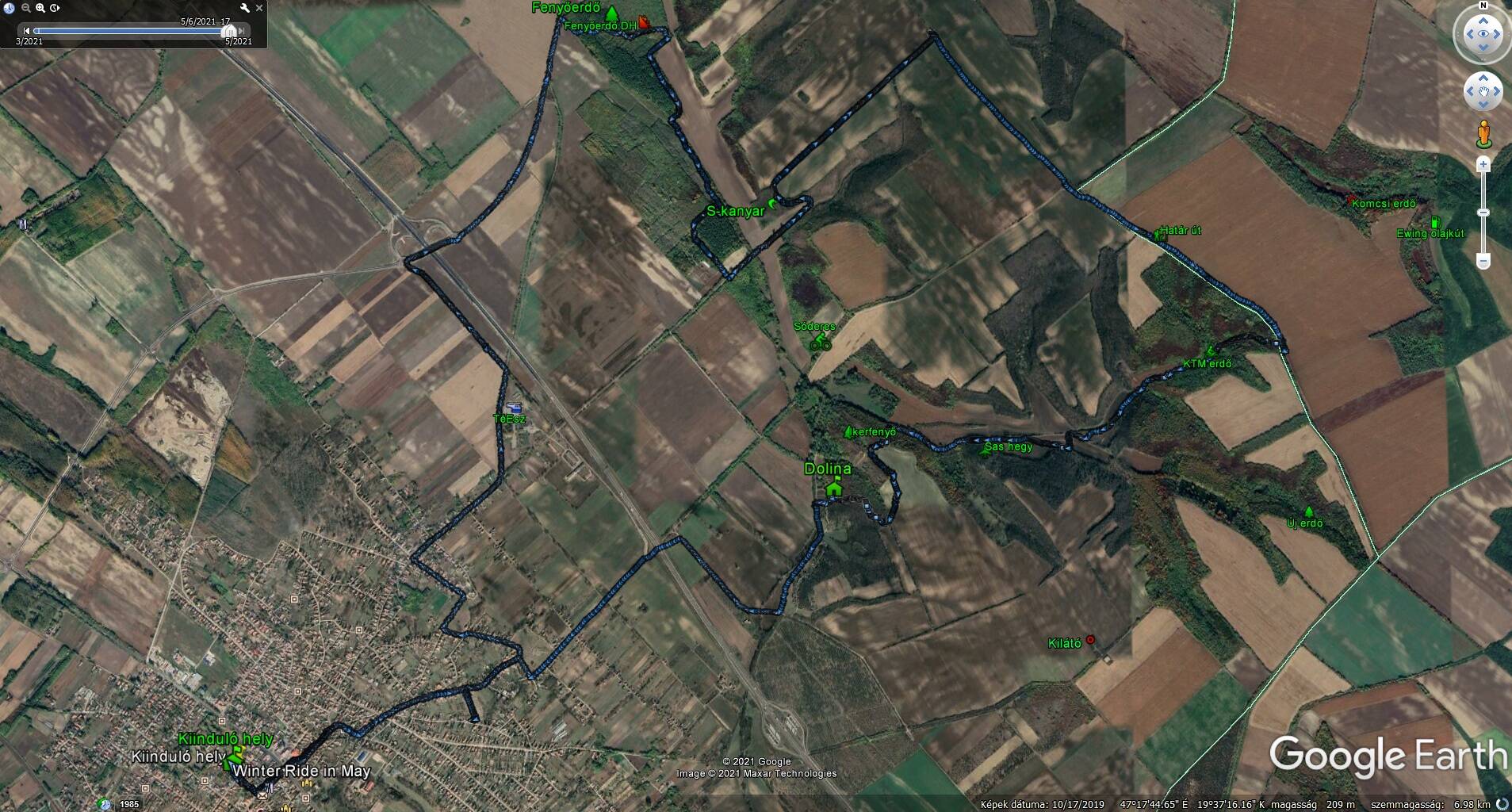Open time slider options wrench

point(245,8)
